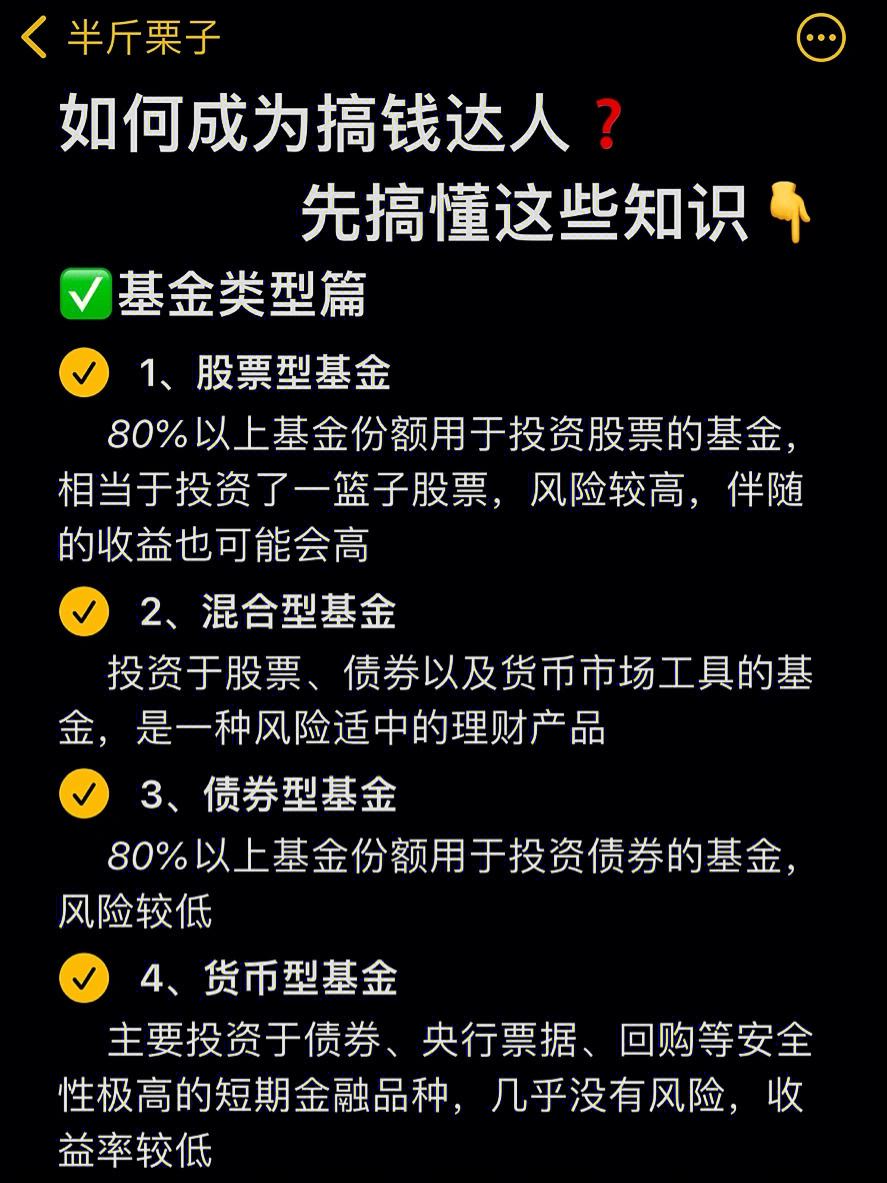The image size is (887, 1183).
Task: Tap the yellow check badge beside 货币型基金
Action: tap(84, 978)
